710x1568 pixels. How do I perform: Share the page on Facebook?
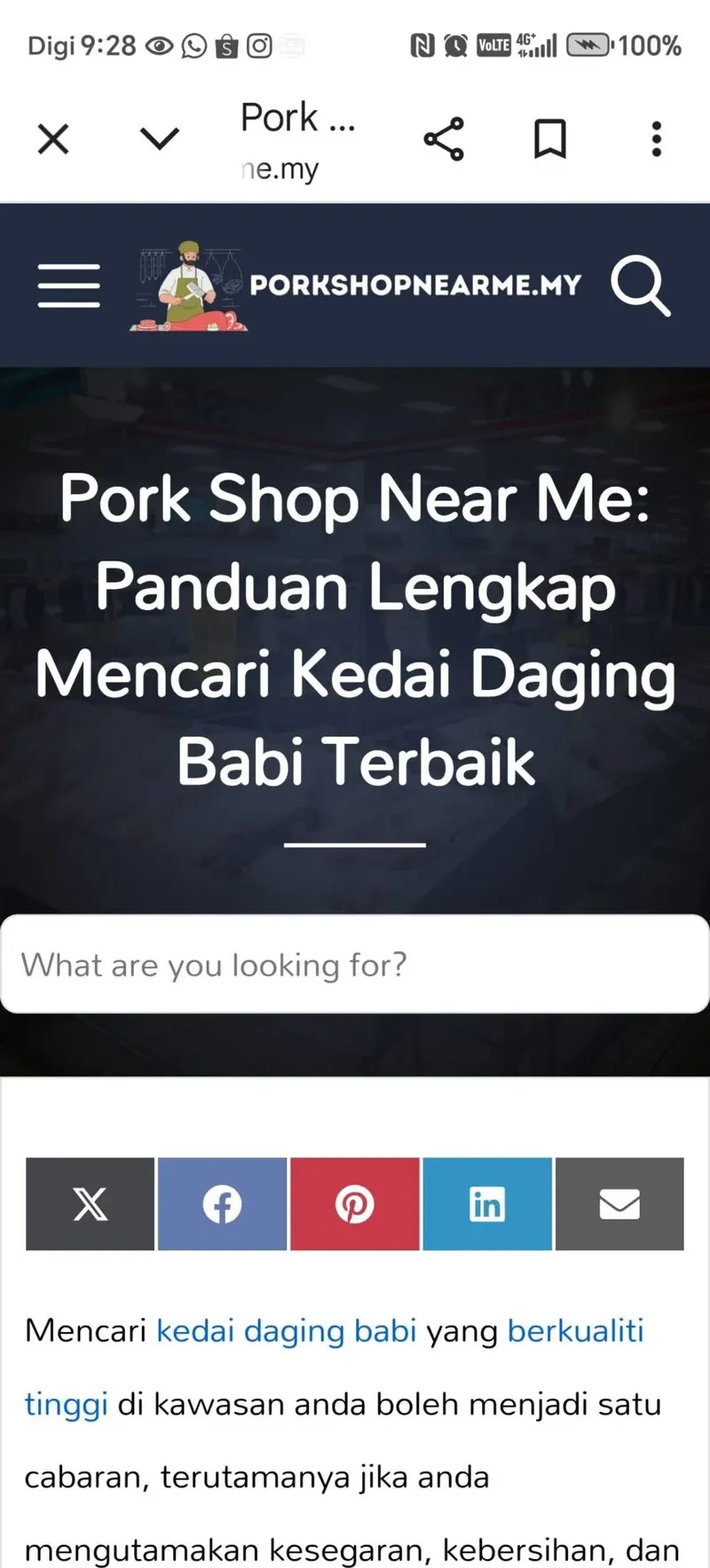pos(222,1203)
